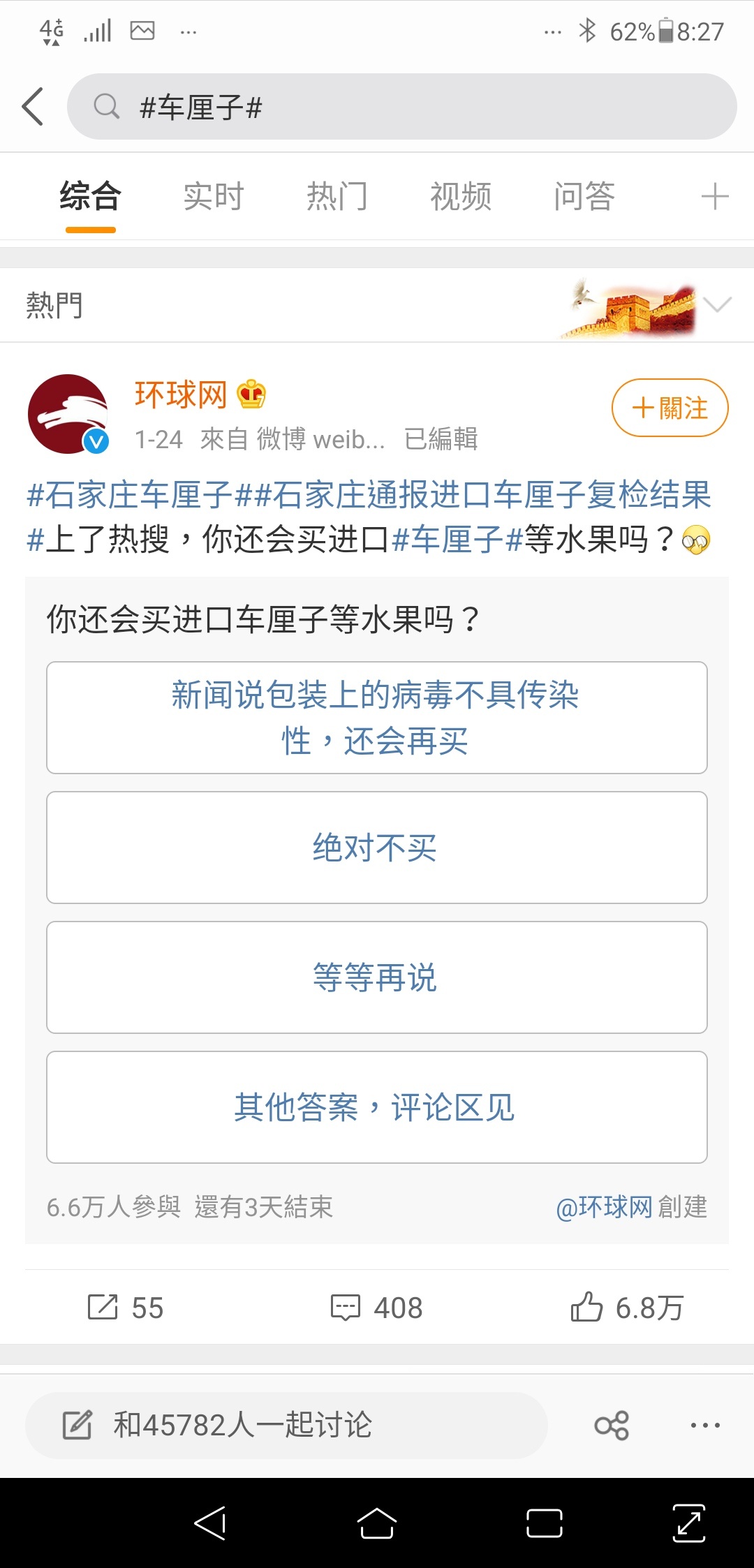Open the bottom three-dot overflow menu
Image resolution: width=754 pixels, height=1568 pixels.
(x=705, y=1425)
